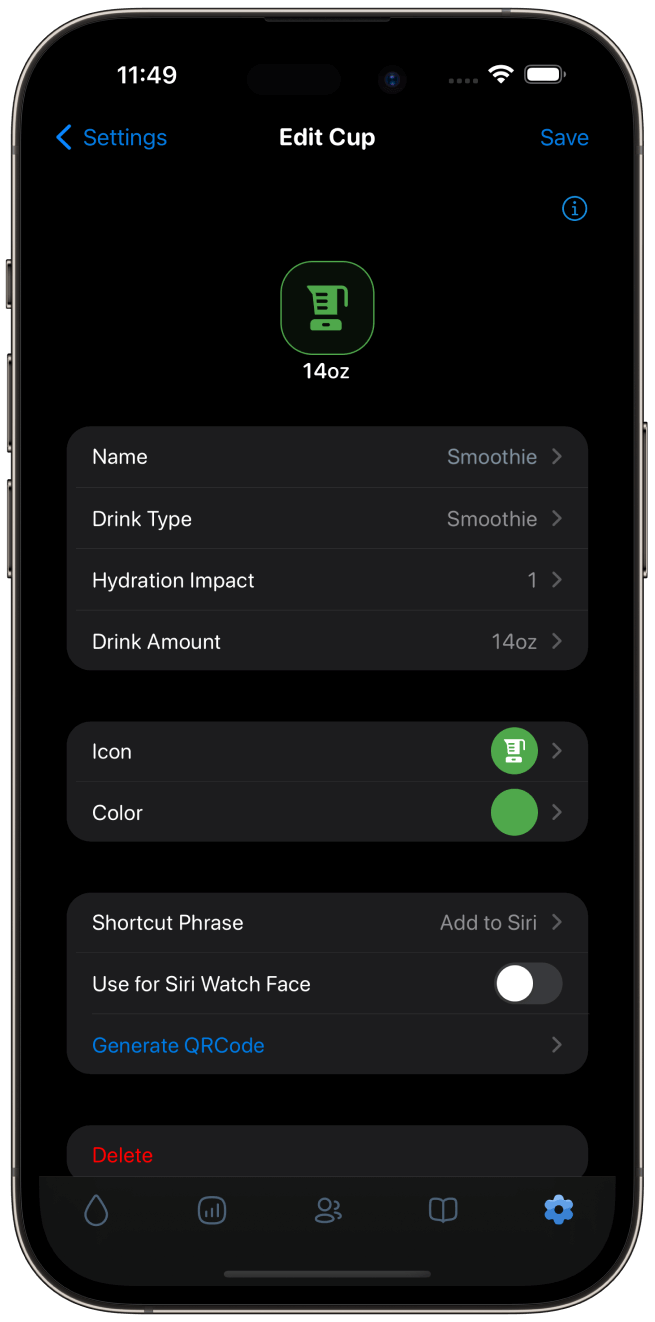This screenshot has height=1322, width=655.
Task: Switch to the water drop tab
Action: click(x=96, y=1211)
